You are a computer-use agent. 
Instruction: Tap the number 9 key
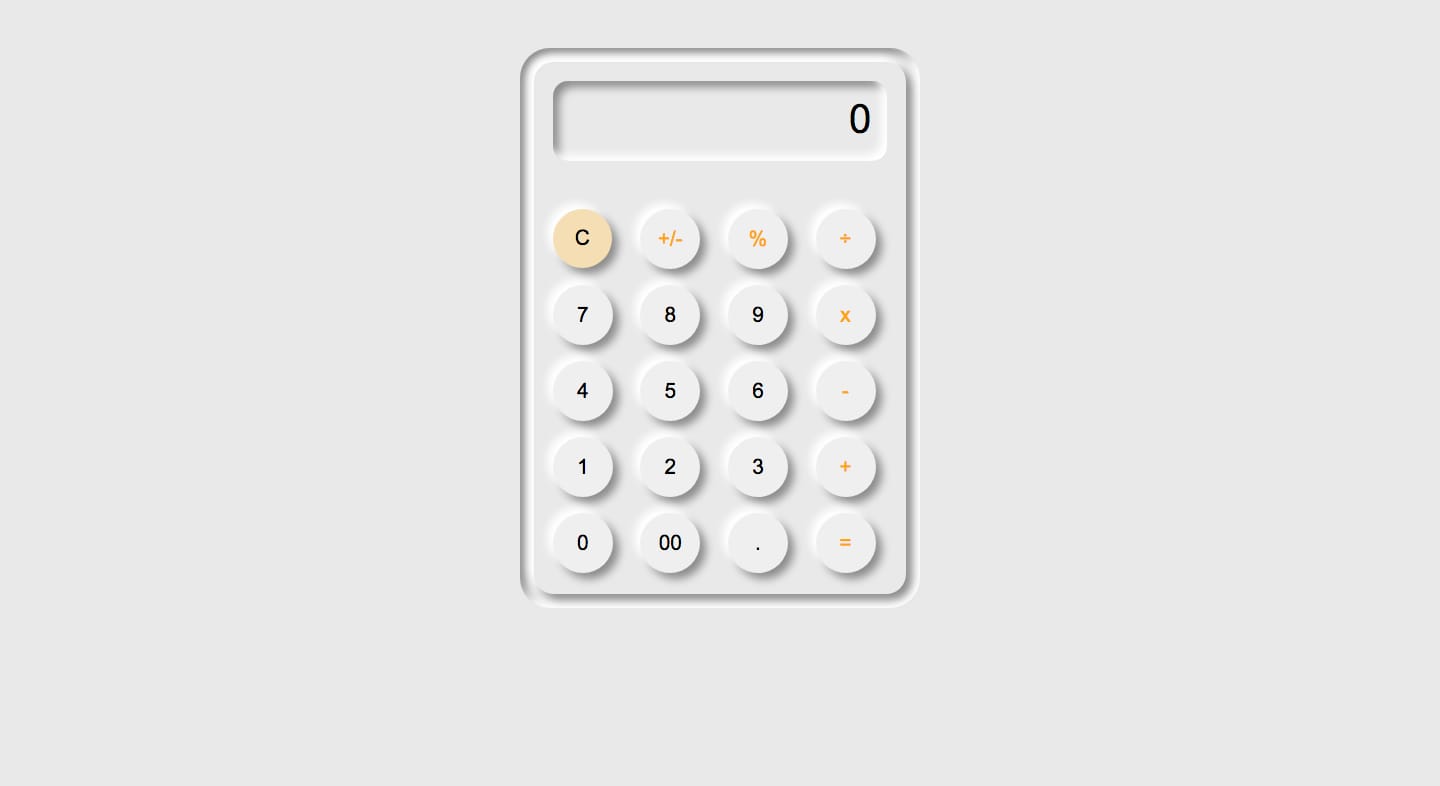tap(757, 314)
